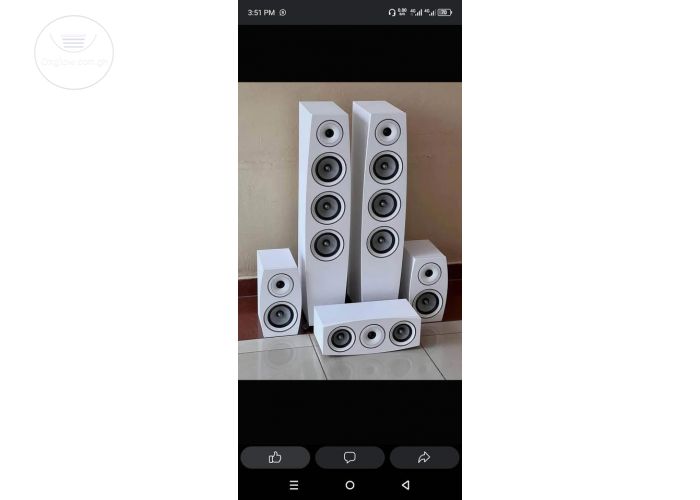Open comments for the photo
This screenshot has height=500, width=700.
tap(350, 457)
